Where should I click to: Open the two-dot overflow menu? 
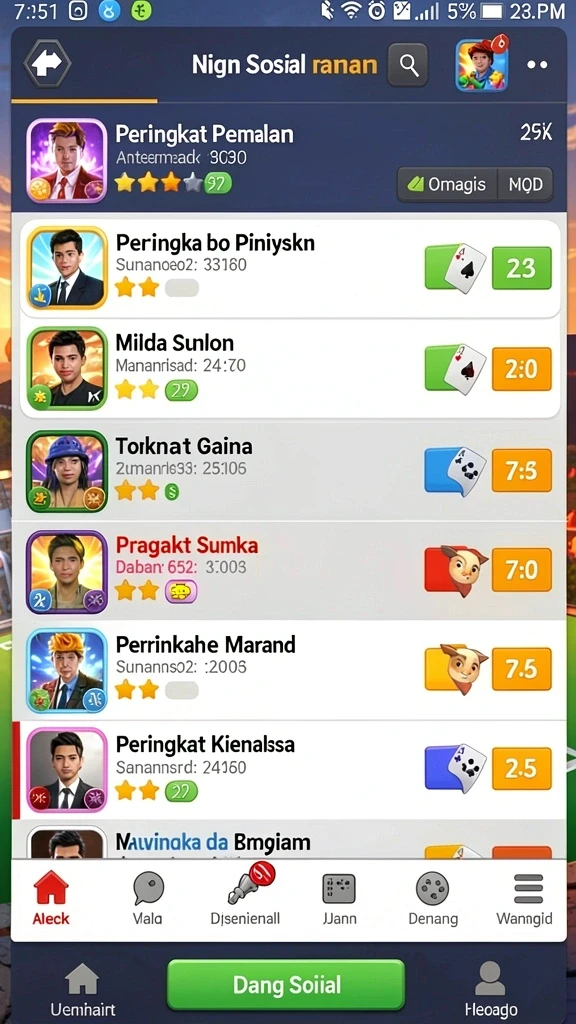(x=537, y=65)
